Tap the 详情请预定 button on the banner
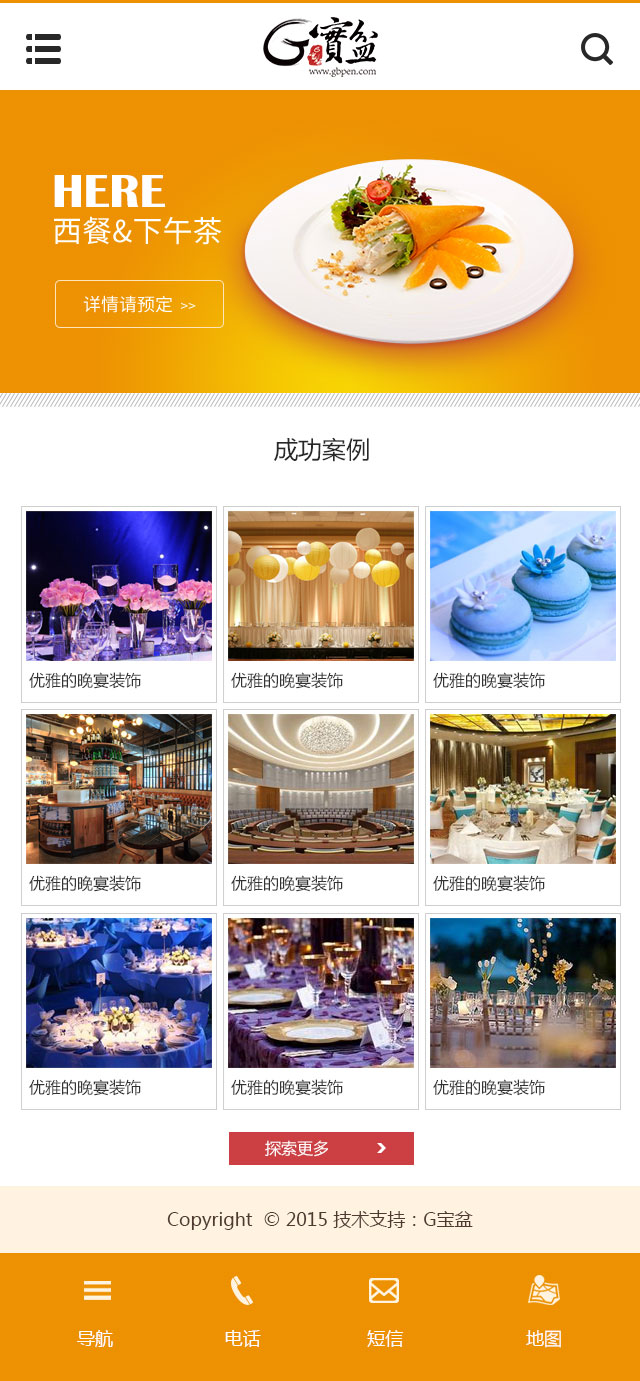Image resolution: width=640 pixels, height=1381 pixels. pos(139,304)
